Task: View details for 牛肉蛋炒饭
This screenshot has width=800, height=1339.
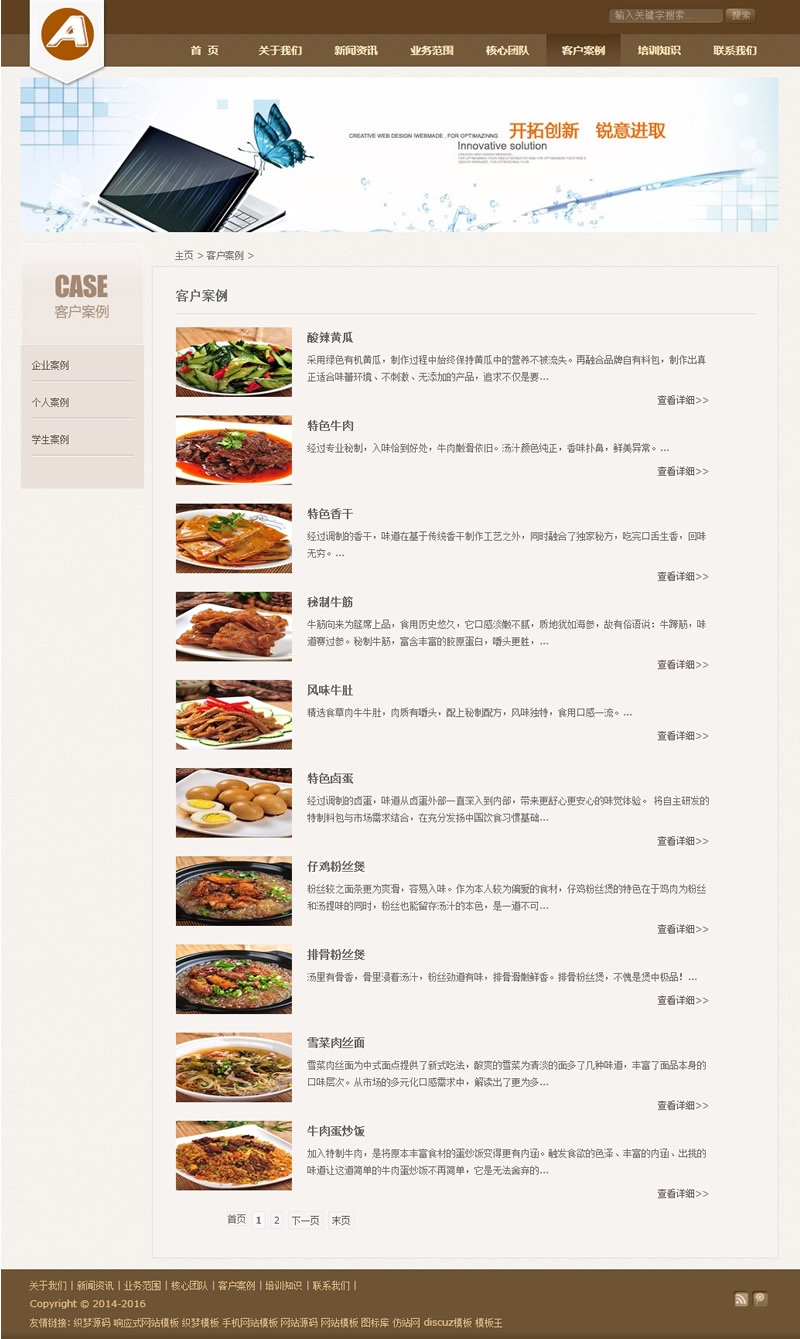Action: coord(682,1194)
